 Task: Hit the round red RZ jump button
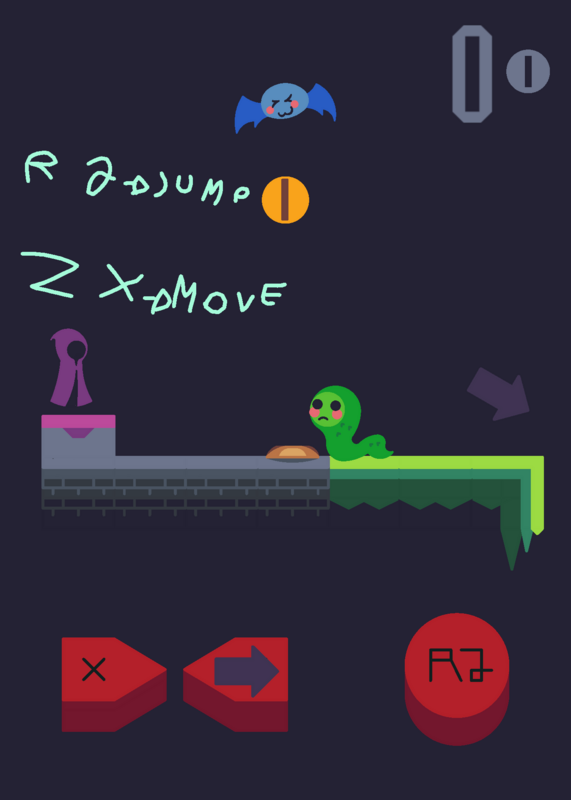click(457, 679)
